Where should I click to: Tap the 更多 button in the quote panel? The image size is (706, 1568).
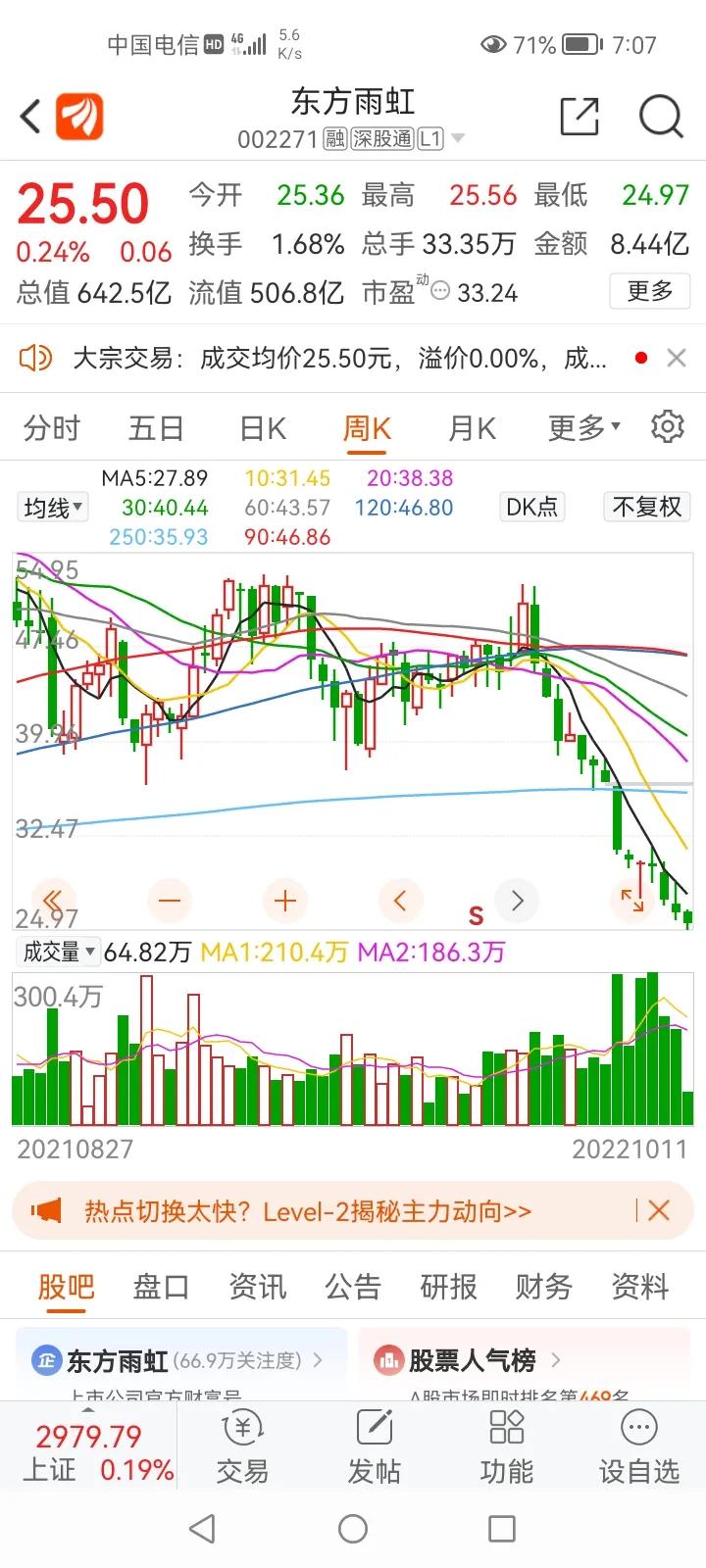click(649, 291)
